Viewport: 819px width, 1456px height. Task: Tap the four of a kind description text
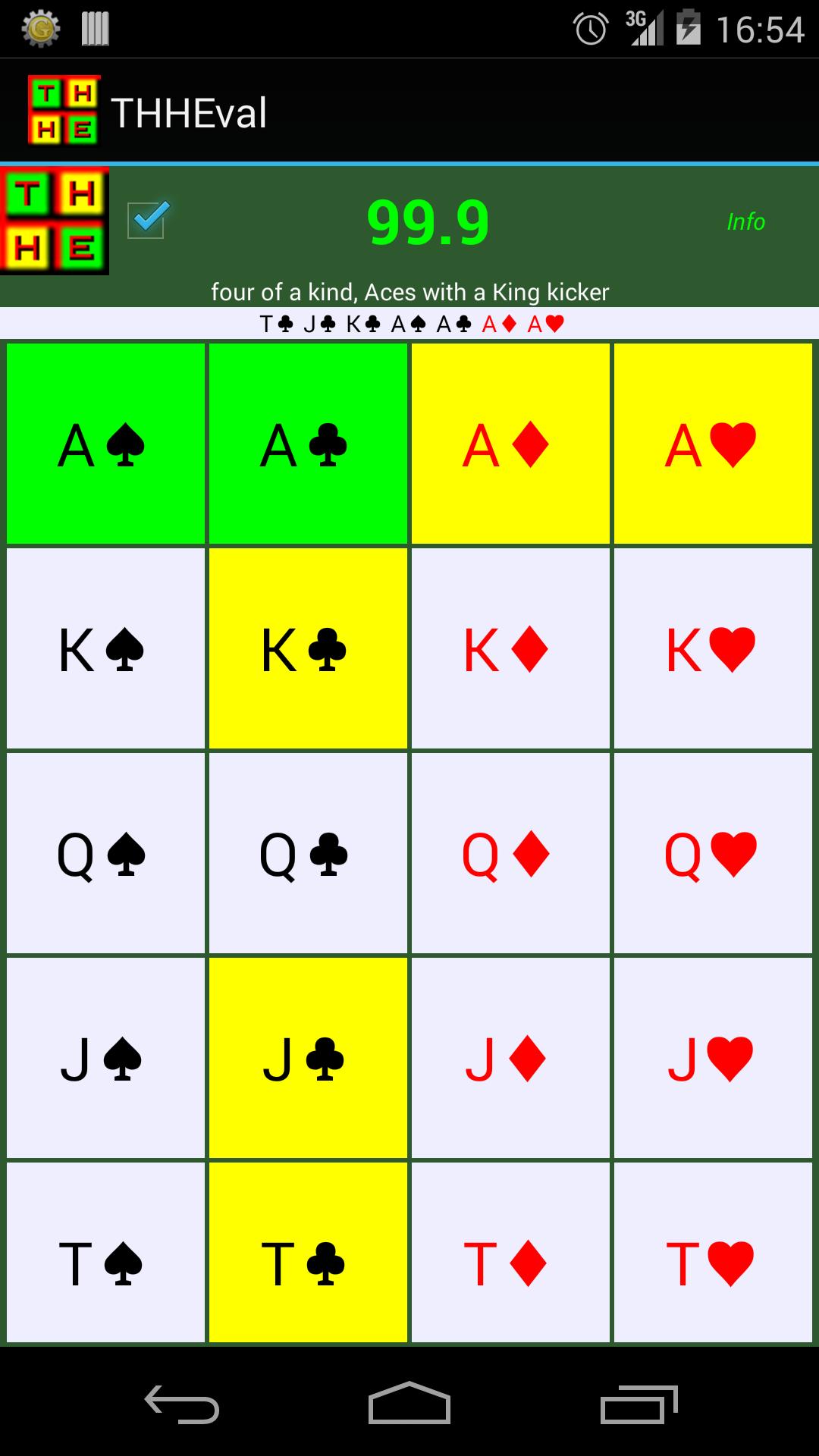(409, 290)
